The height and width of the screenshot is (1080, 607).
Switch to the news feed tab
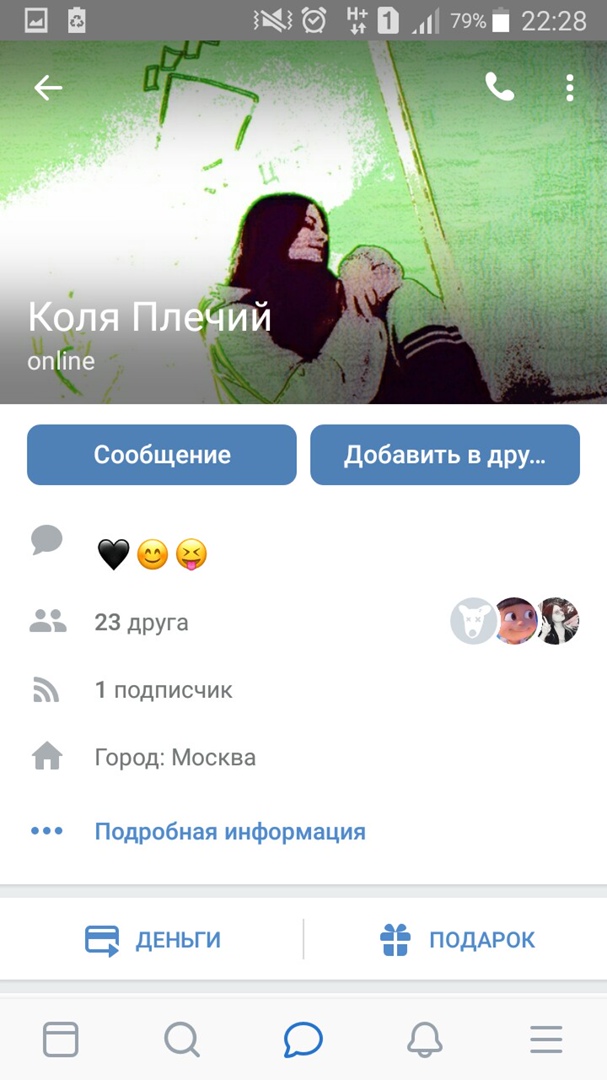61,1040
